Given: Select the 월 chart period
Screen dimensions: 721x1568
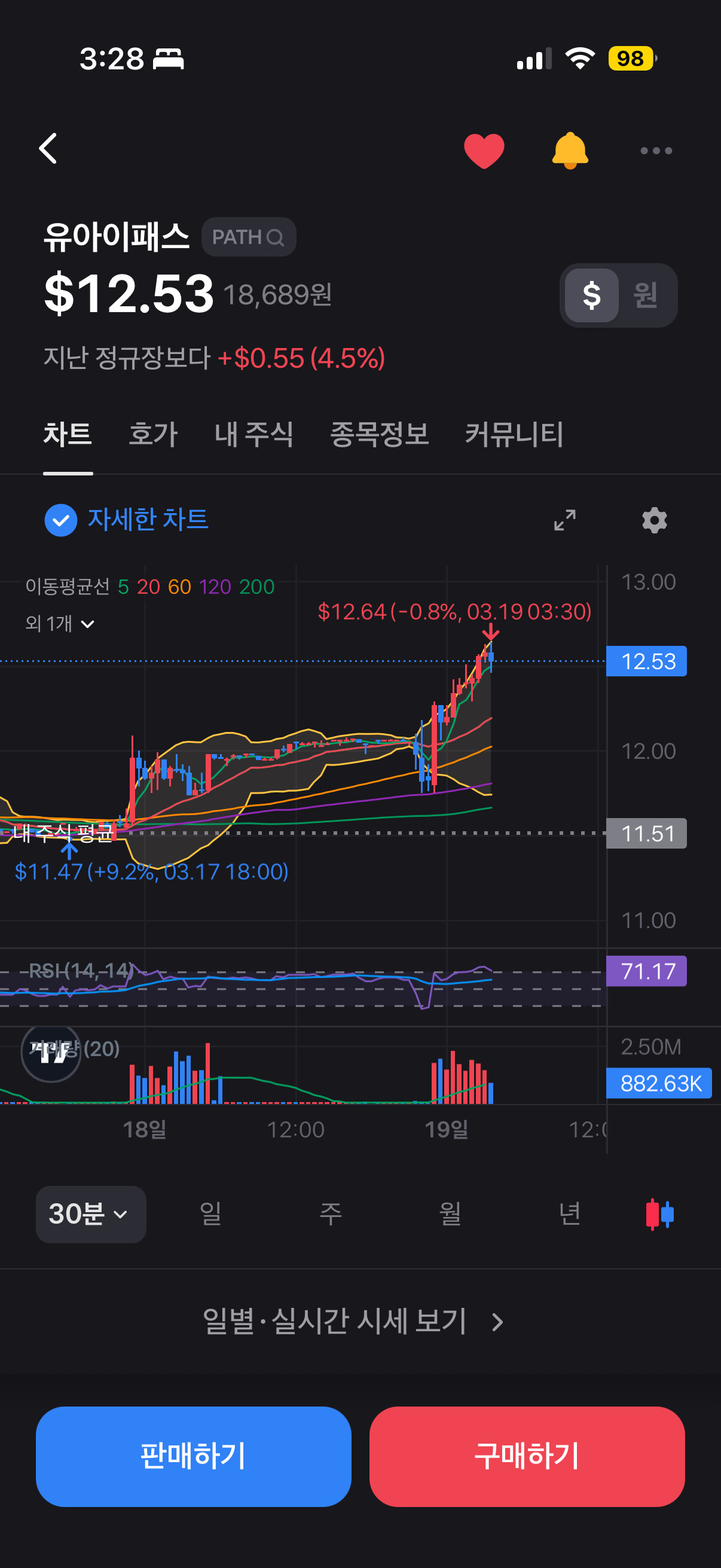Looking at the screenshot, I should [x=450, y=1215].
